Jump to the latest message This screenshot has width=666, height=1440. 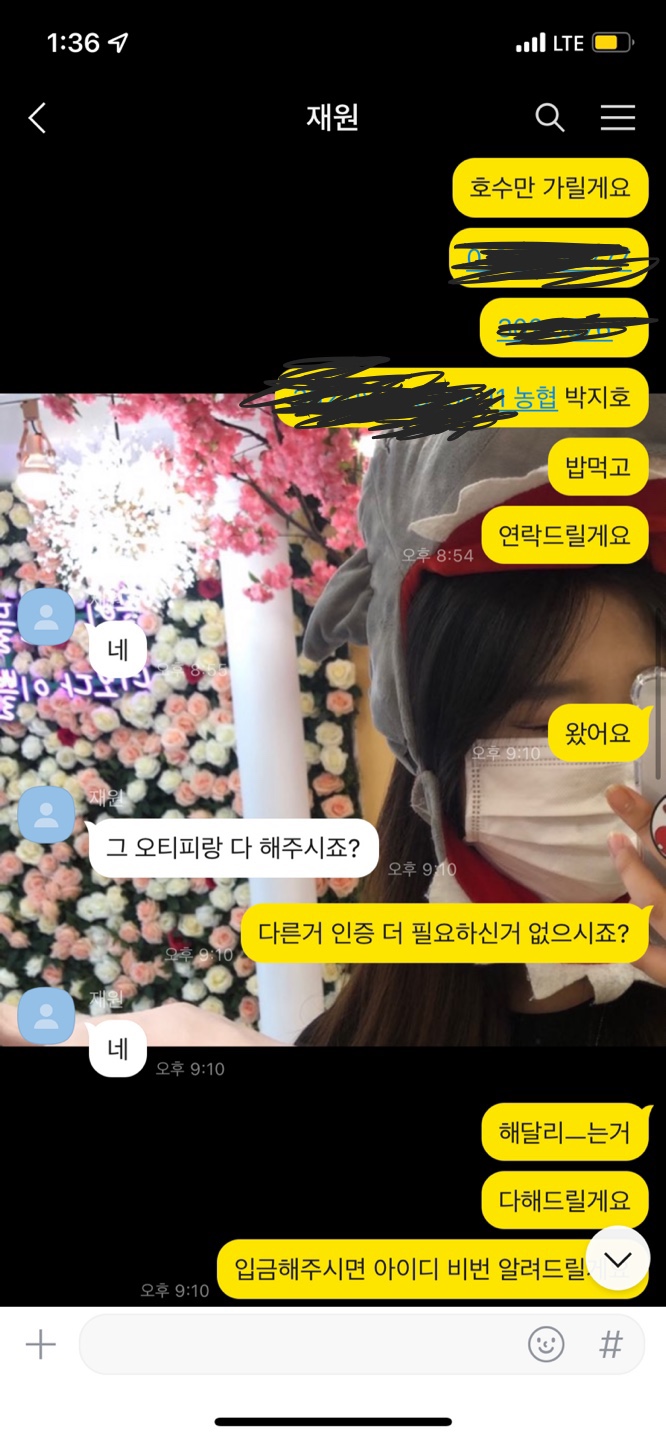[617, 1258]
